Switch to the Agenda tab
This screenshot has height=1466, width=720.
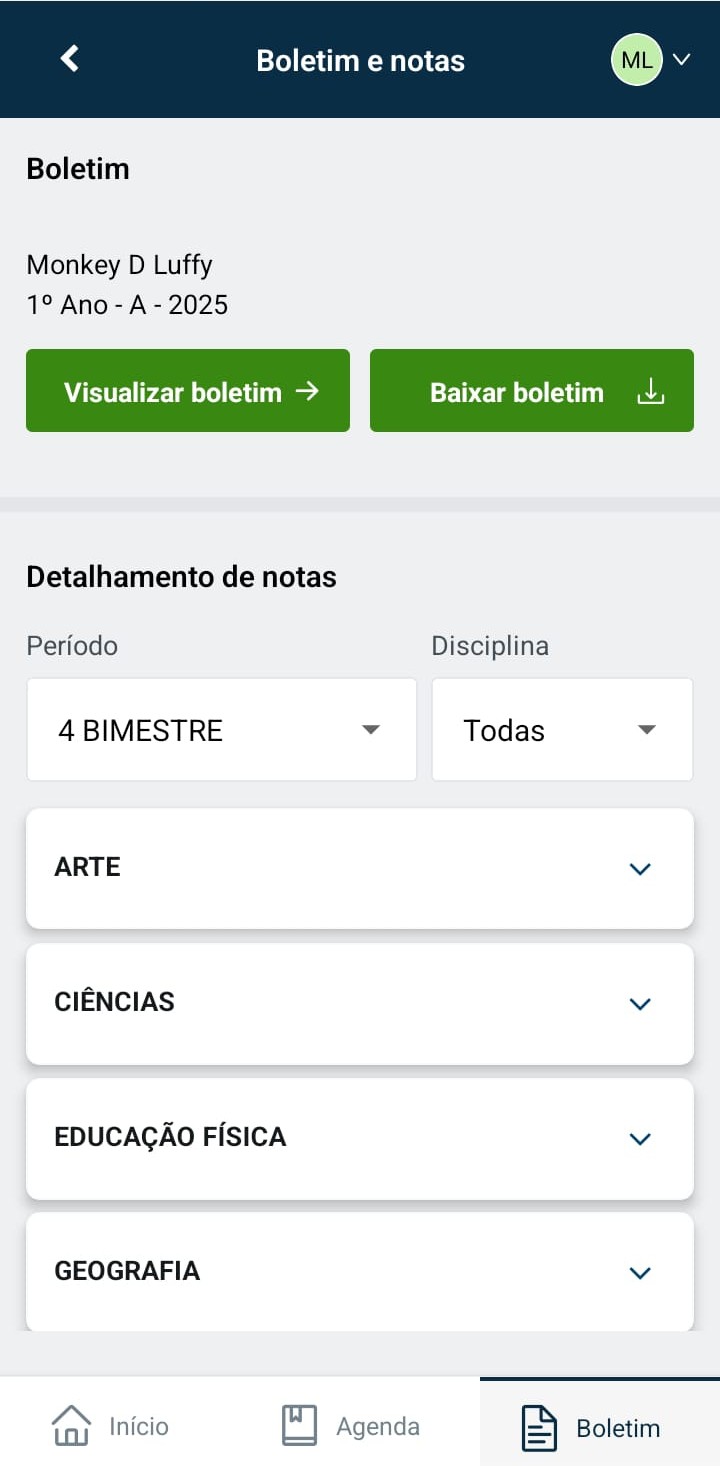pyautogui.click(x=351, y=1426)
